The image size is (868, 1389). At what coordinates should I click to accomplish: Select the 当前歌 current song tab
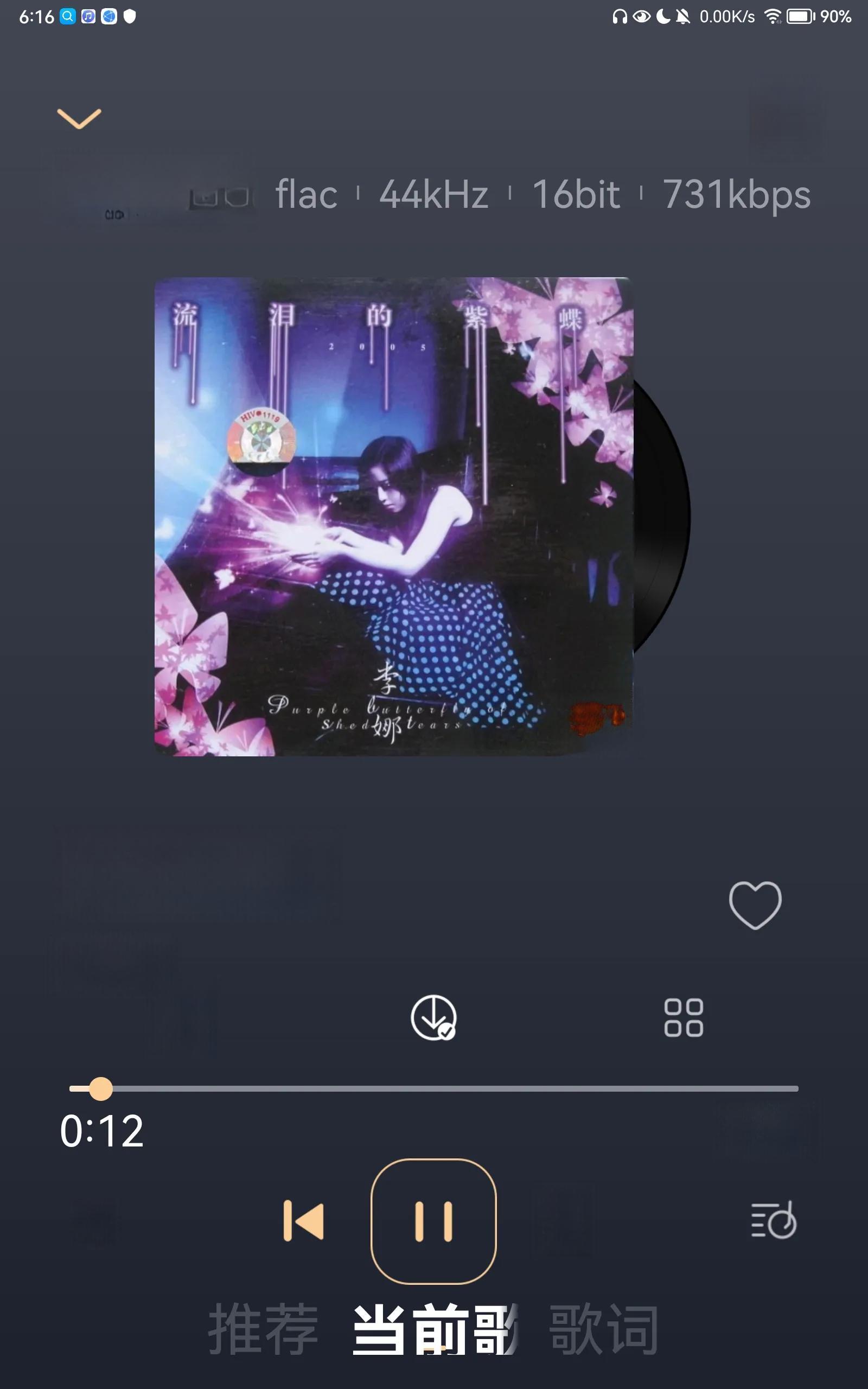click(x=435, y=1329)
